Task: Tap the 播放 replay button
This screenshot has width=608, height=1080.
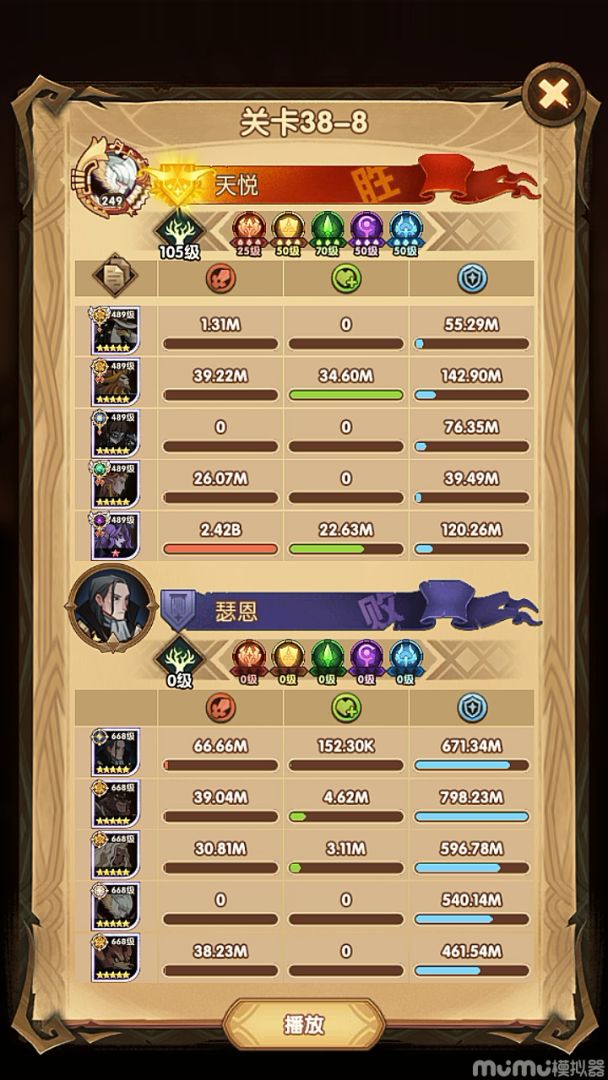Action: [303, 1023]
